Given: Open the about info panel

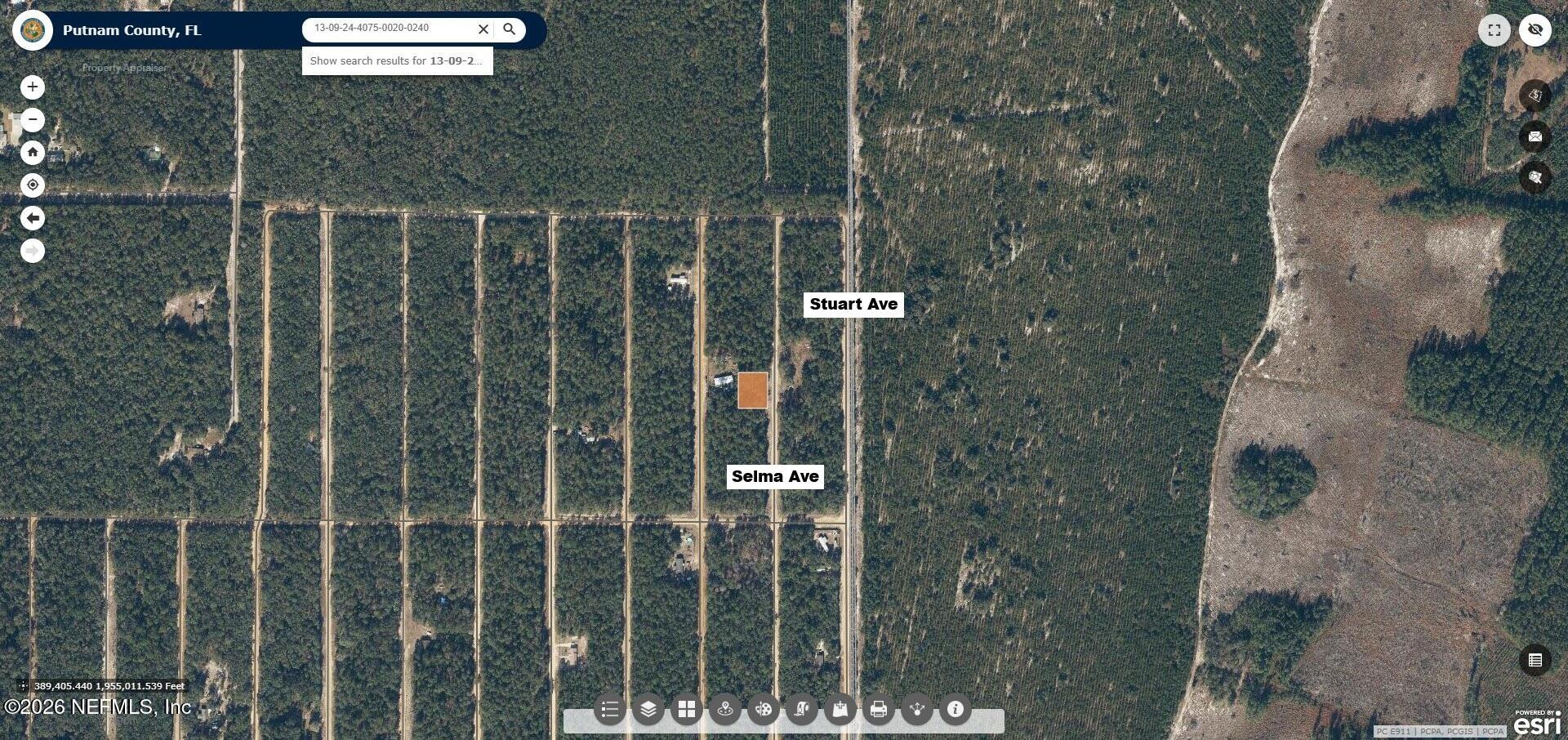Looking at the screenshot, I should 955,709.
